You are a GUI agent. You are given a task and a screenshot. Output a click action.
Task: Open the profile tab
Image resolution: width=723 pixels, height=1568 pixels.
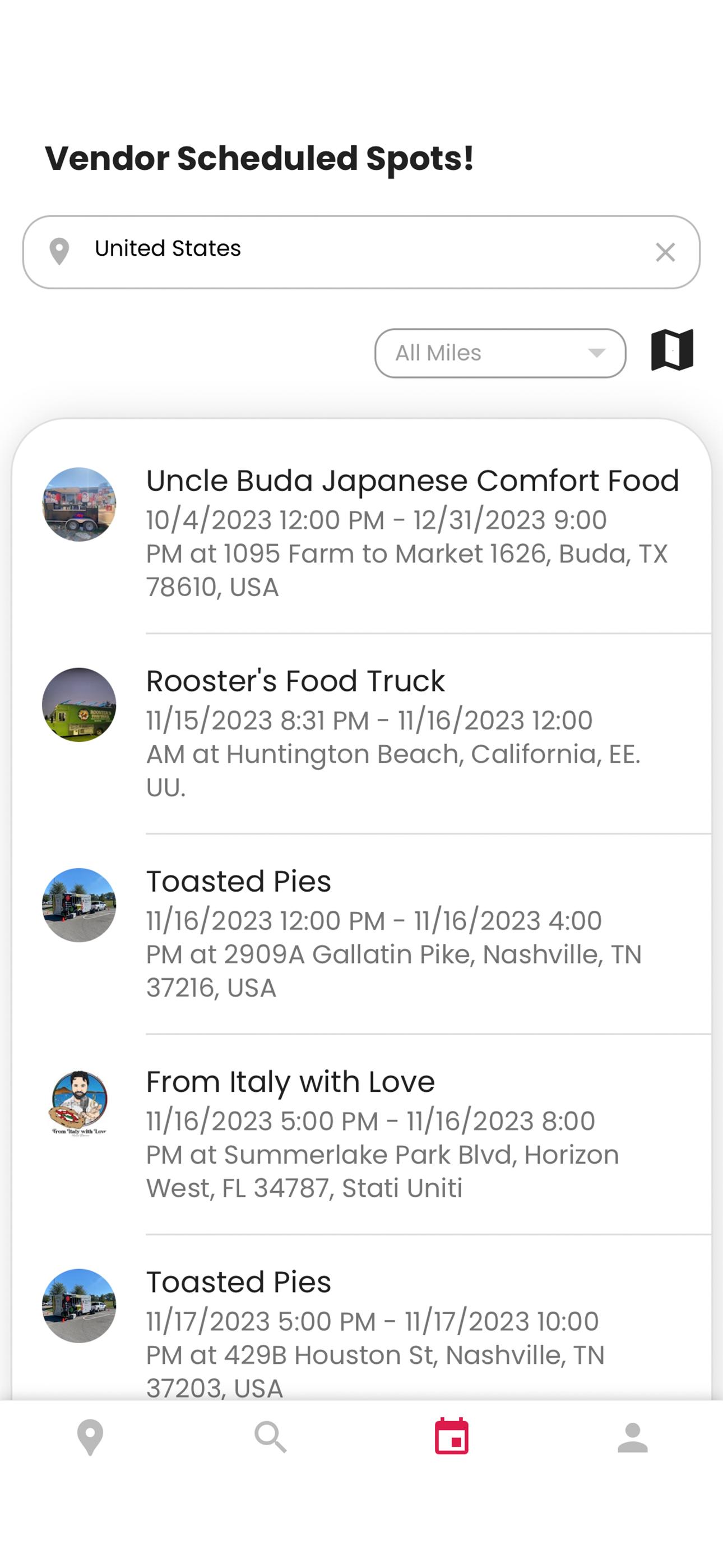tap(632, 1437)
